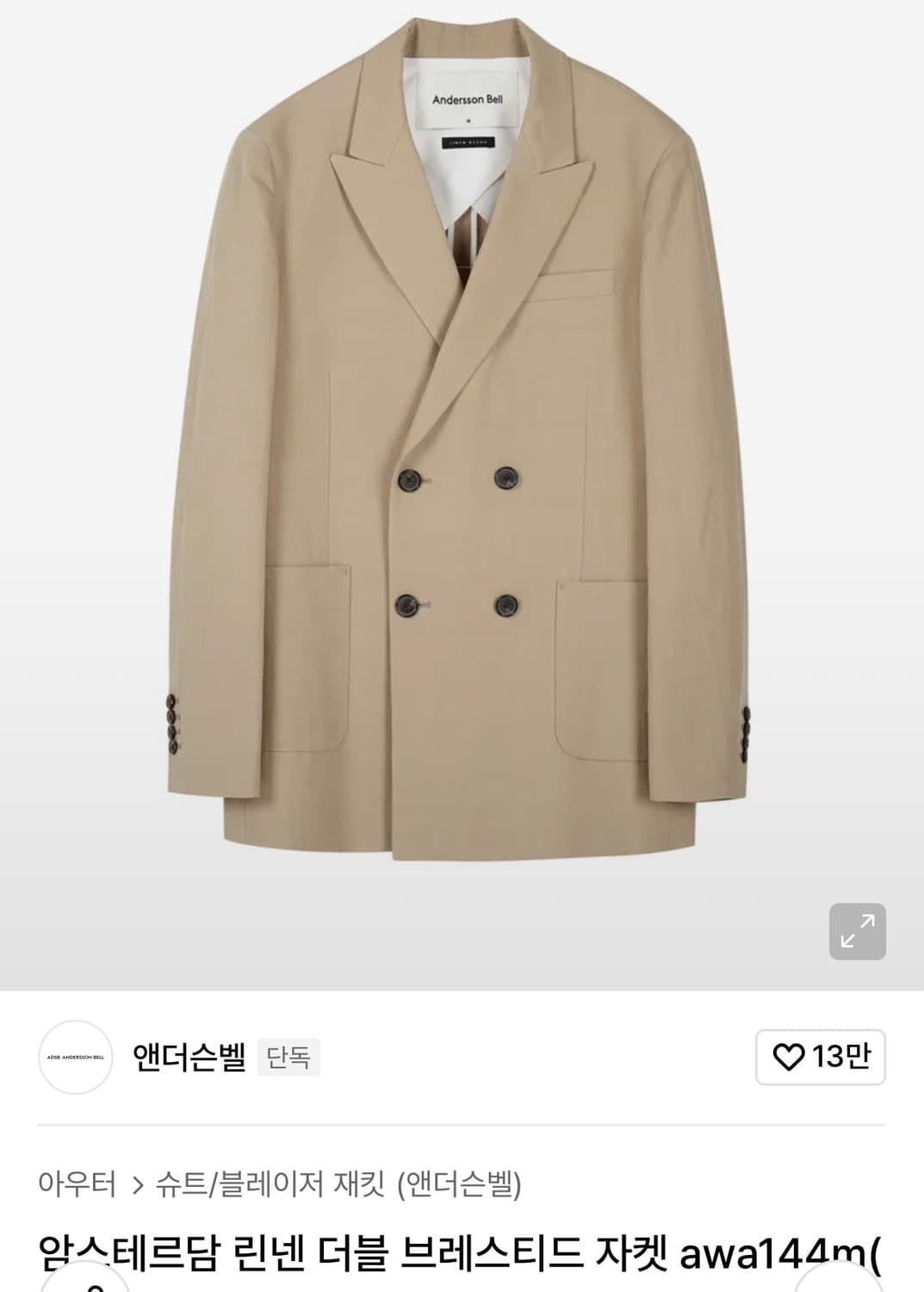Tap the diagonal arrows to enlarge the jacket photo
Image resolution: width=924 pixels, height=1292 pixels.
856,933
